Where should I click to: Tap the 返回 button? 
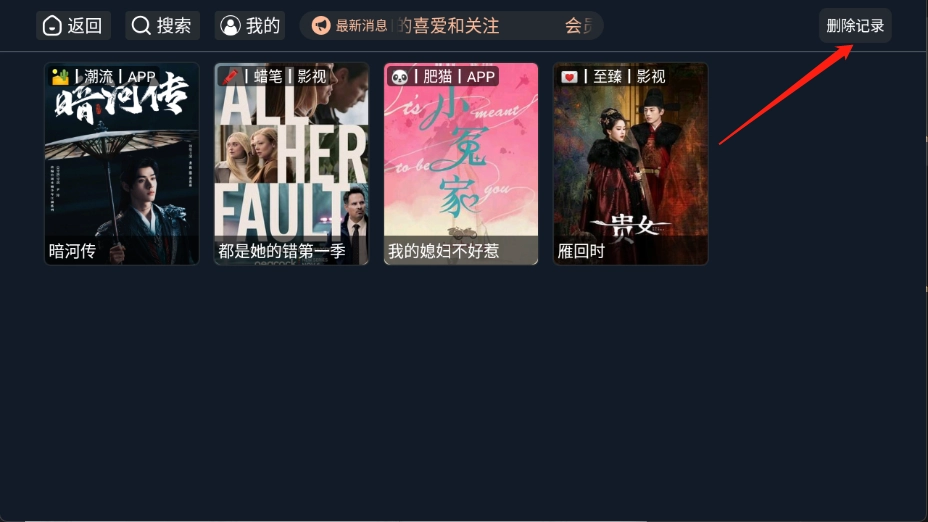pos(73,26)
